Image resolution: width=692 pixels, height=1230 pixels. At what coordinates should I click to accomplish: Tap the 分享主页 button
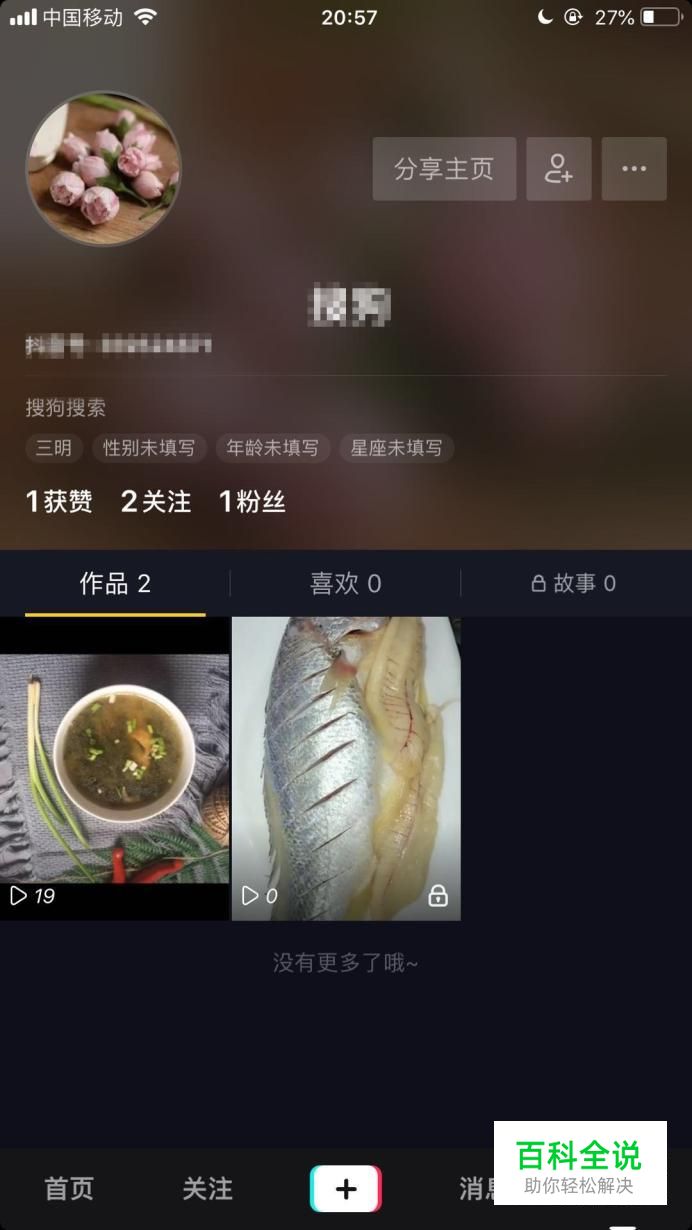[444, 169]
